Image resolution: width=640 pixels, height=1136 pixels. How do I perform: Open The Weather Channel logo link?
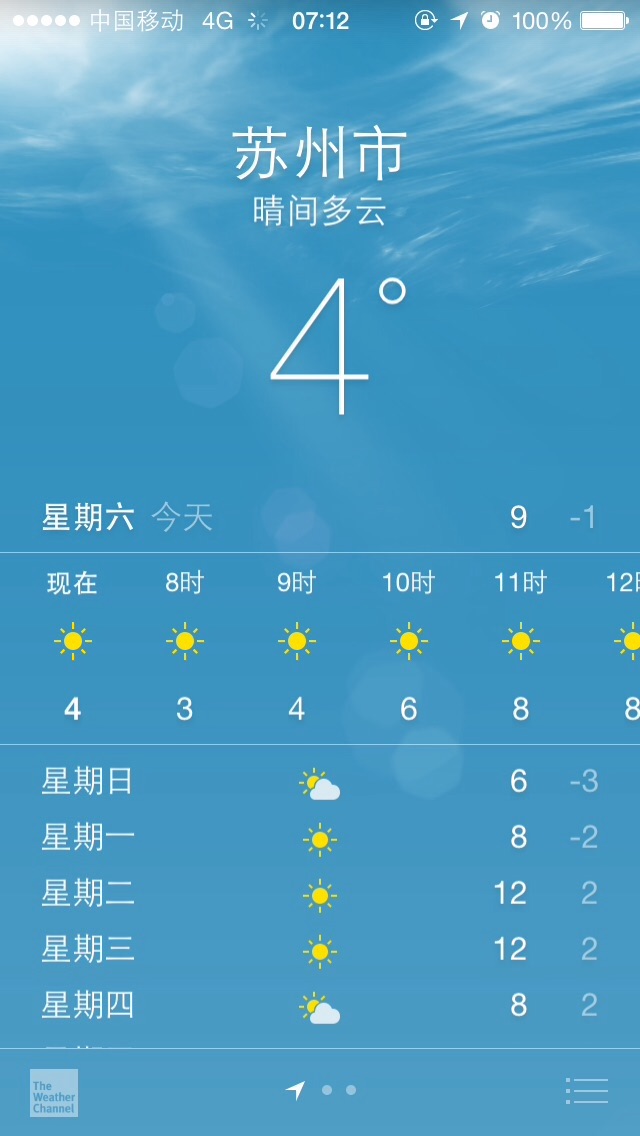[54, 1093]
